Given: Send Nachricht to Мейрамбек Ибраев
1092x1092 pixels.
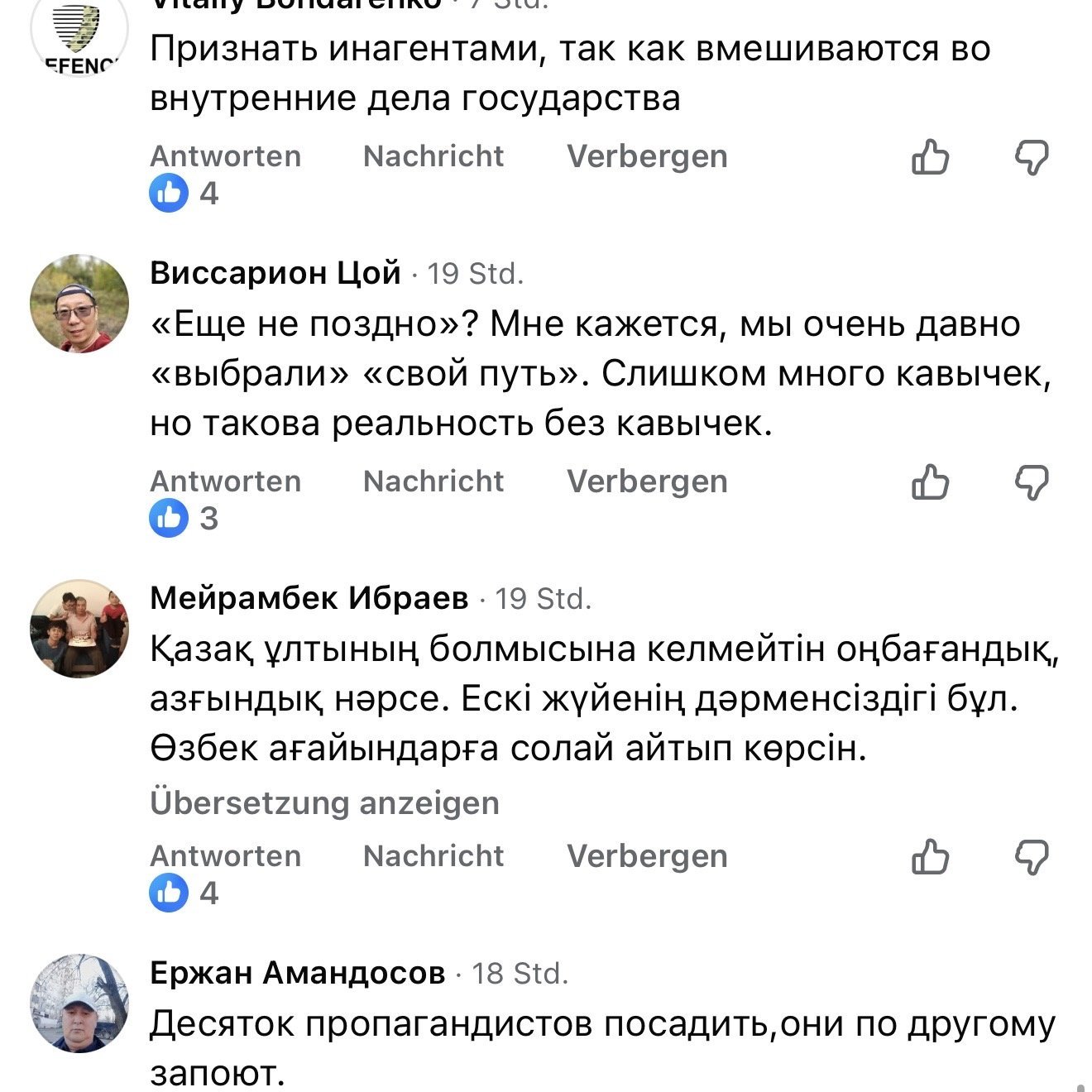Looking at the screenshot, I should [x=433, y=856].
